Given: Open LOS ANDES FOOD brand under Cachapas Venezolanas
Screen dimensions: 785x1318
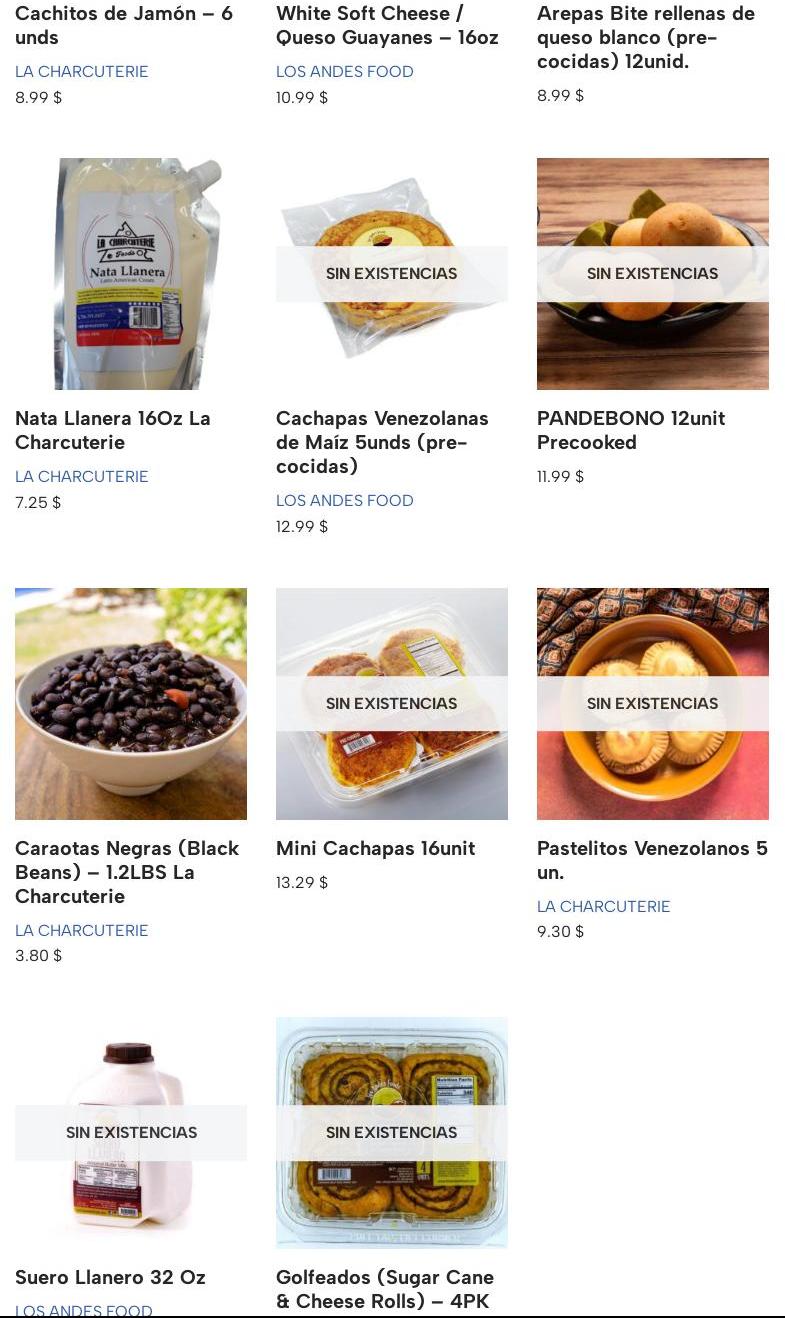Looking at the screenshot, I should click(345, 501).
